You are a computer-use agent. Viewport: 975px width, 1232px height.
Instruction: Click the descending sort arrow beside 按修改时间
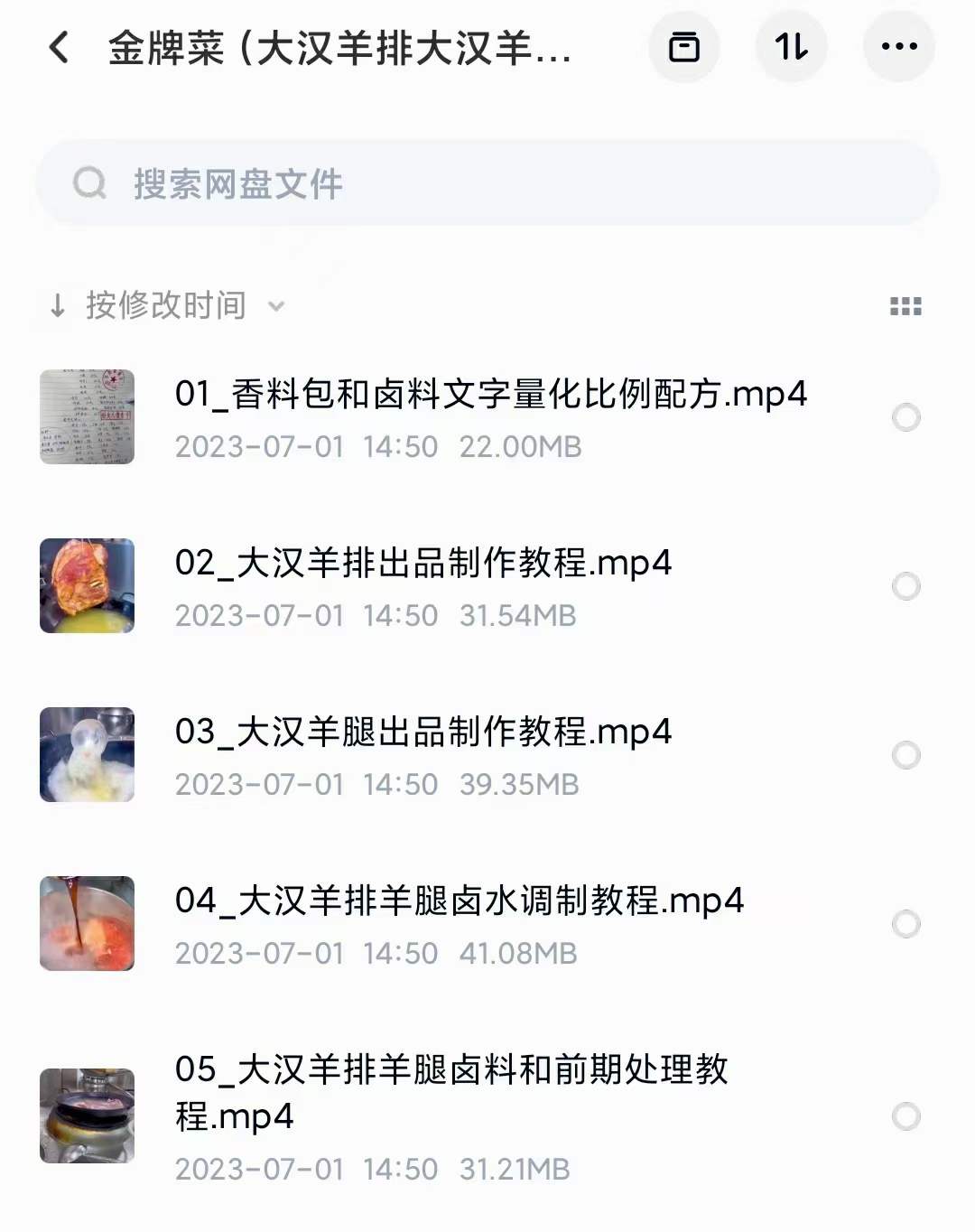click(x=56, y=305)
